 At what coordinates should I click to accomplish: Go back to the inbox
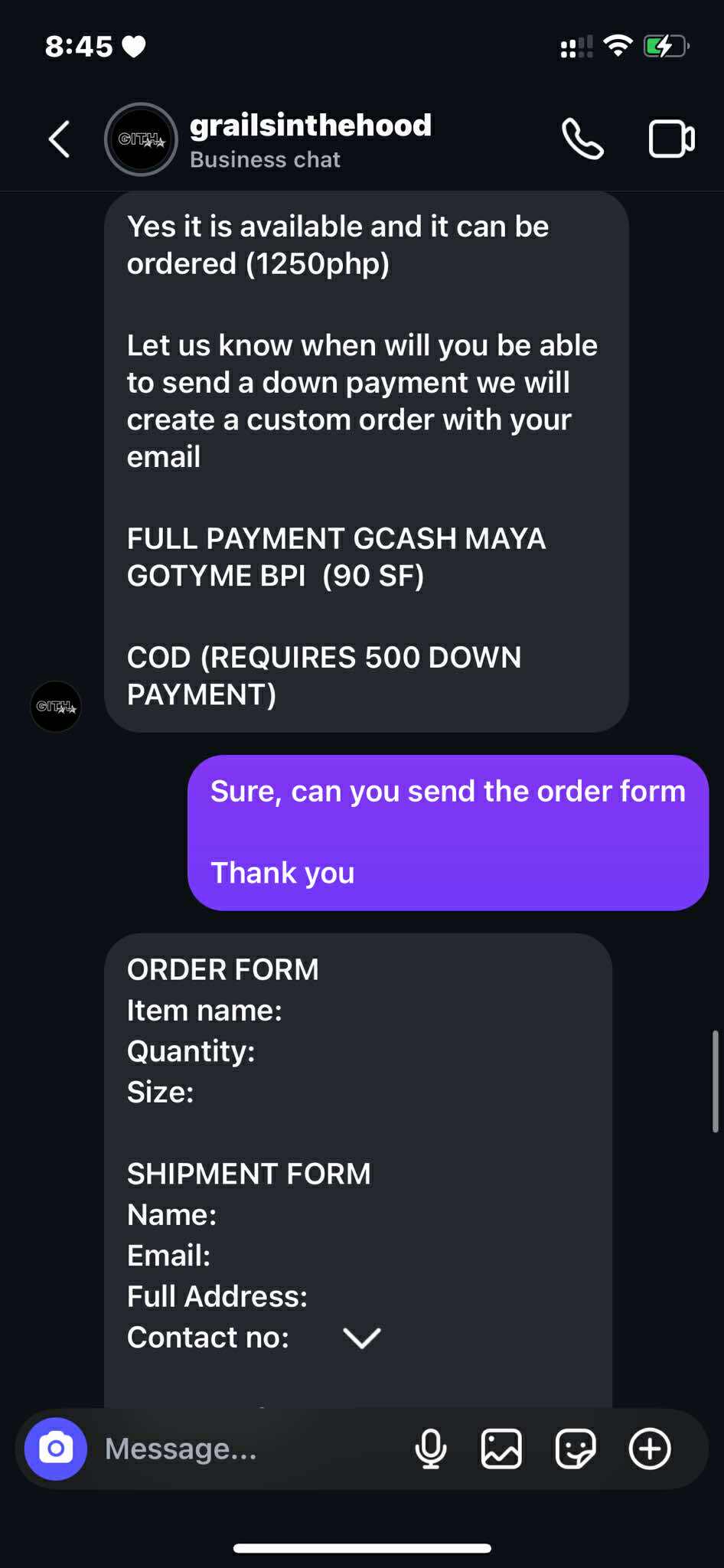click(60, 139)
